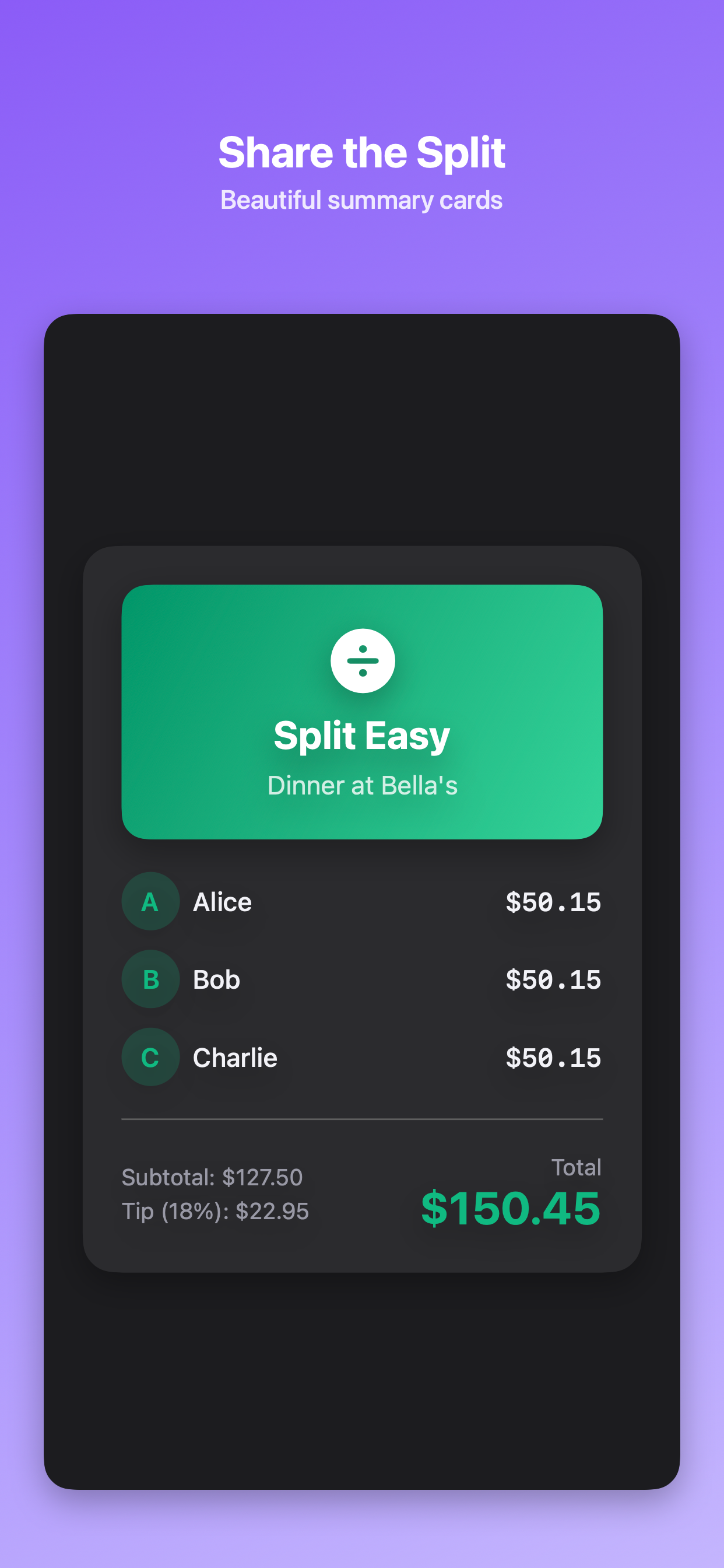Select the Dinner at Bella's event title

click(x=362, y=785)
